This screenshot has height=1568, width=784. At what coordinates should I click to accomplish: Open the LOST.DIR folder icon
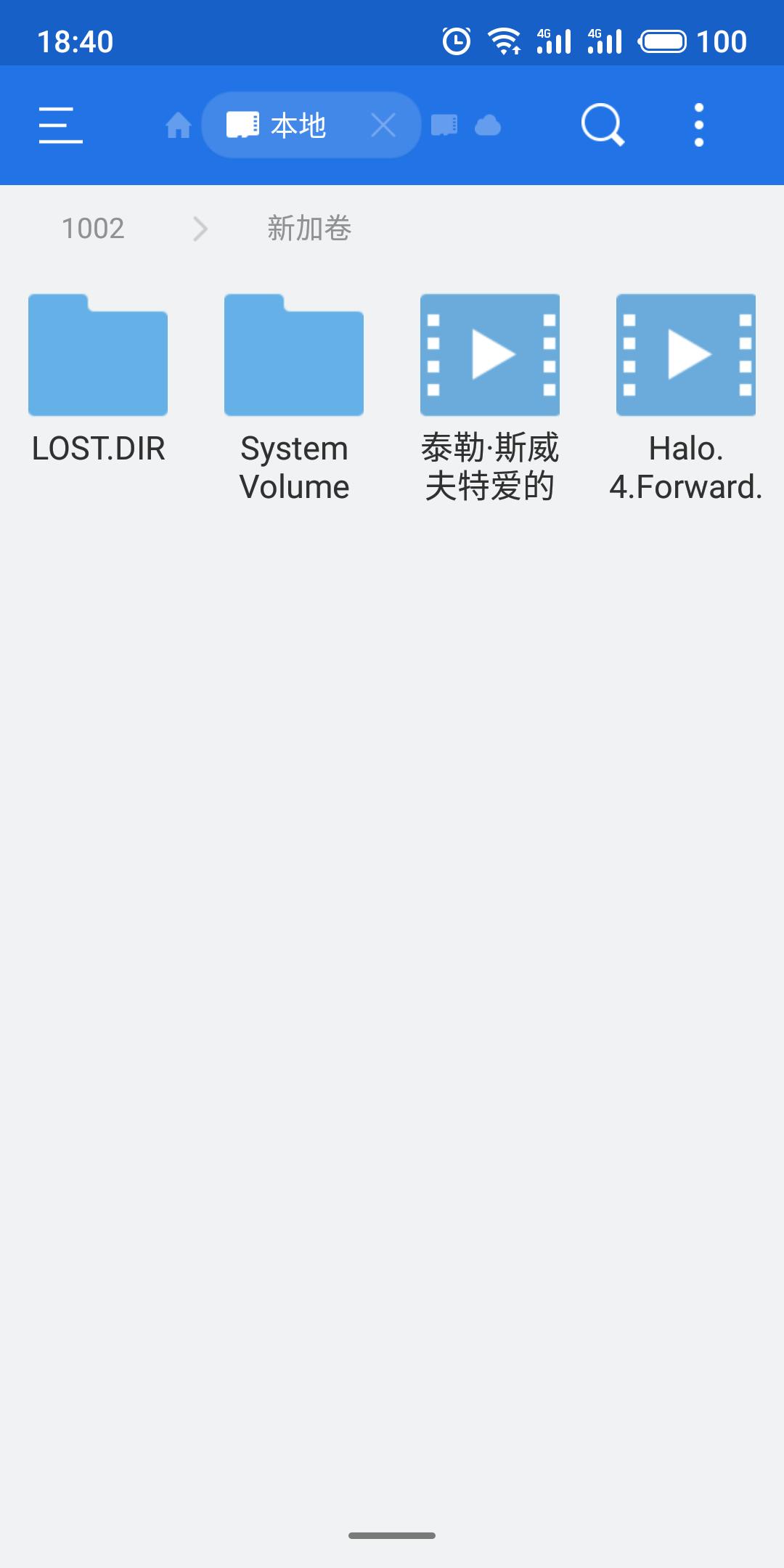click(x=97, y=355)
